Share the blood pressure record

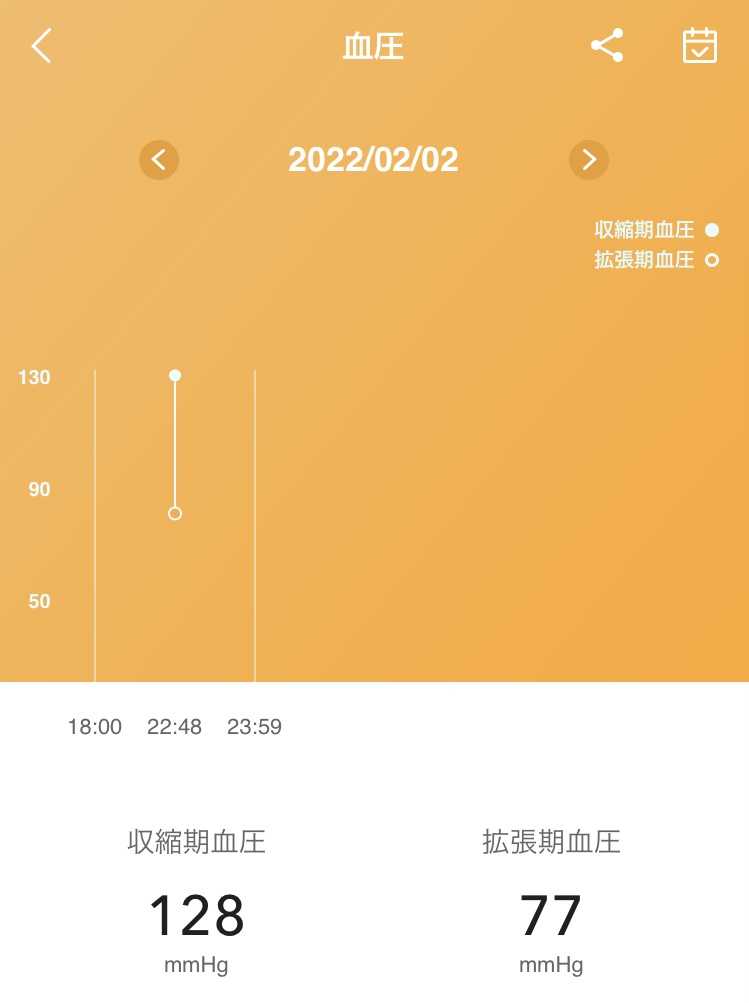pyautogui.click(x=606, y=46)
